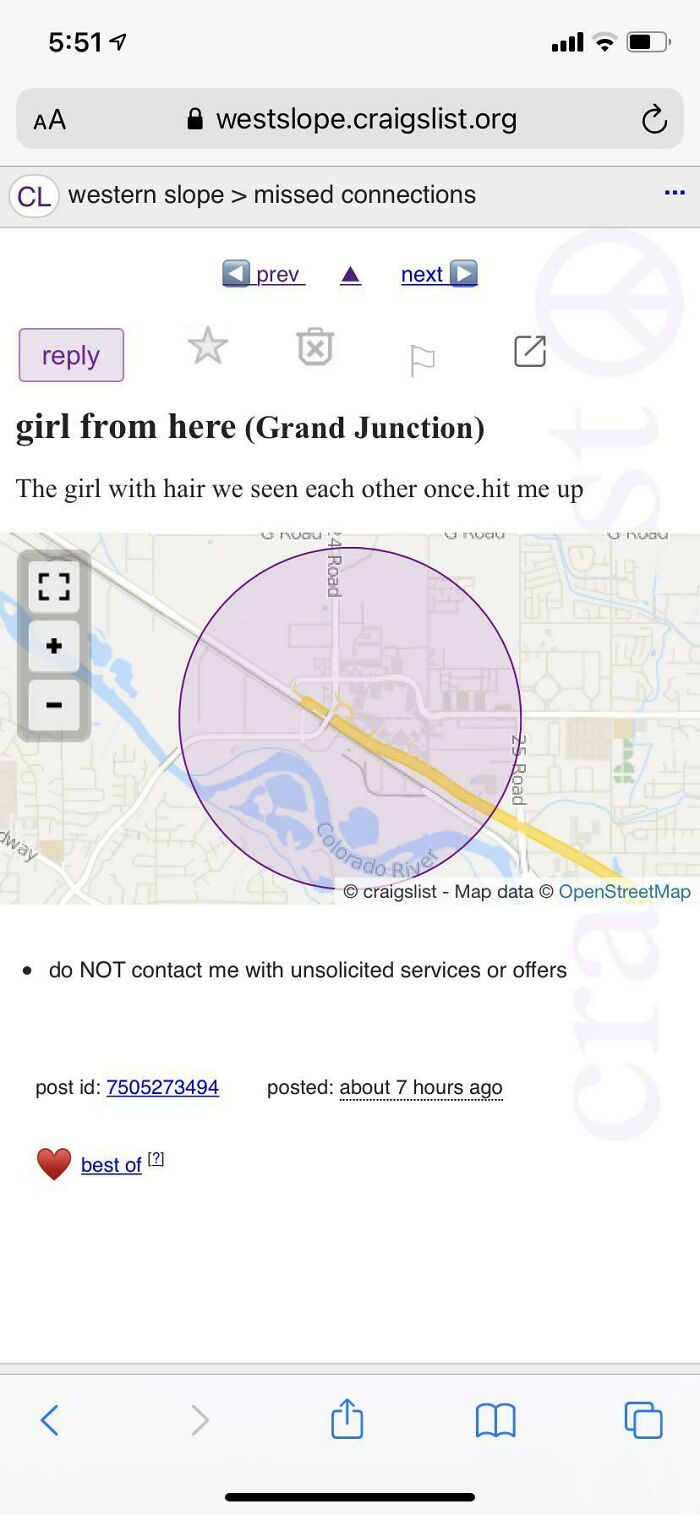This screenshot has width=700, height=1515.
Task: Reload the page in Safari
Action: (x=654, y=121)
